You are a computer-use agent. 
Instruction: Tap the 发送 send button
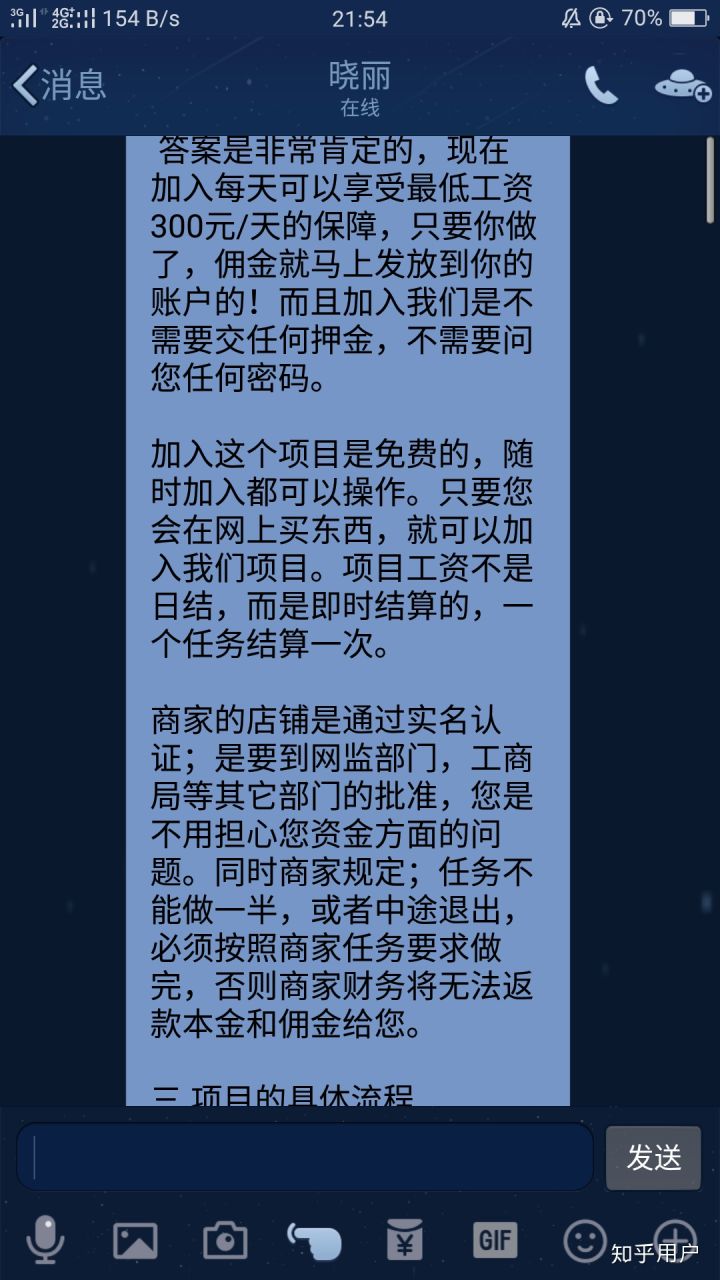coord(654,1157)
